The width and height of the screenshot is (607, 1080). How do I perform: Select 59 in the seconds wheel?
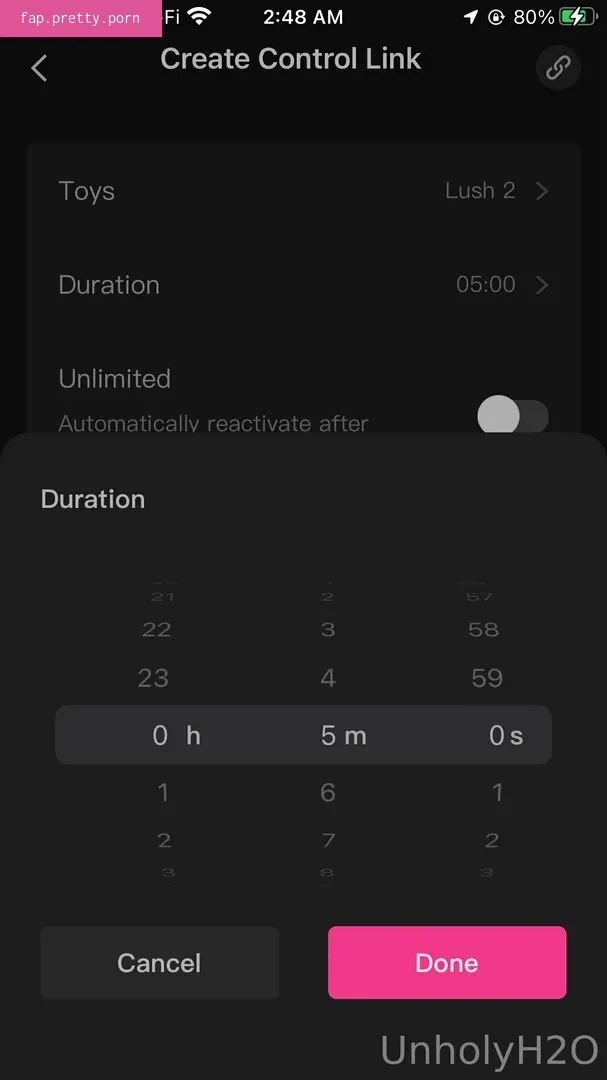(x=487, y=678)
